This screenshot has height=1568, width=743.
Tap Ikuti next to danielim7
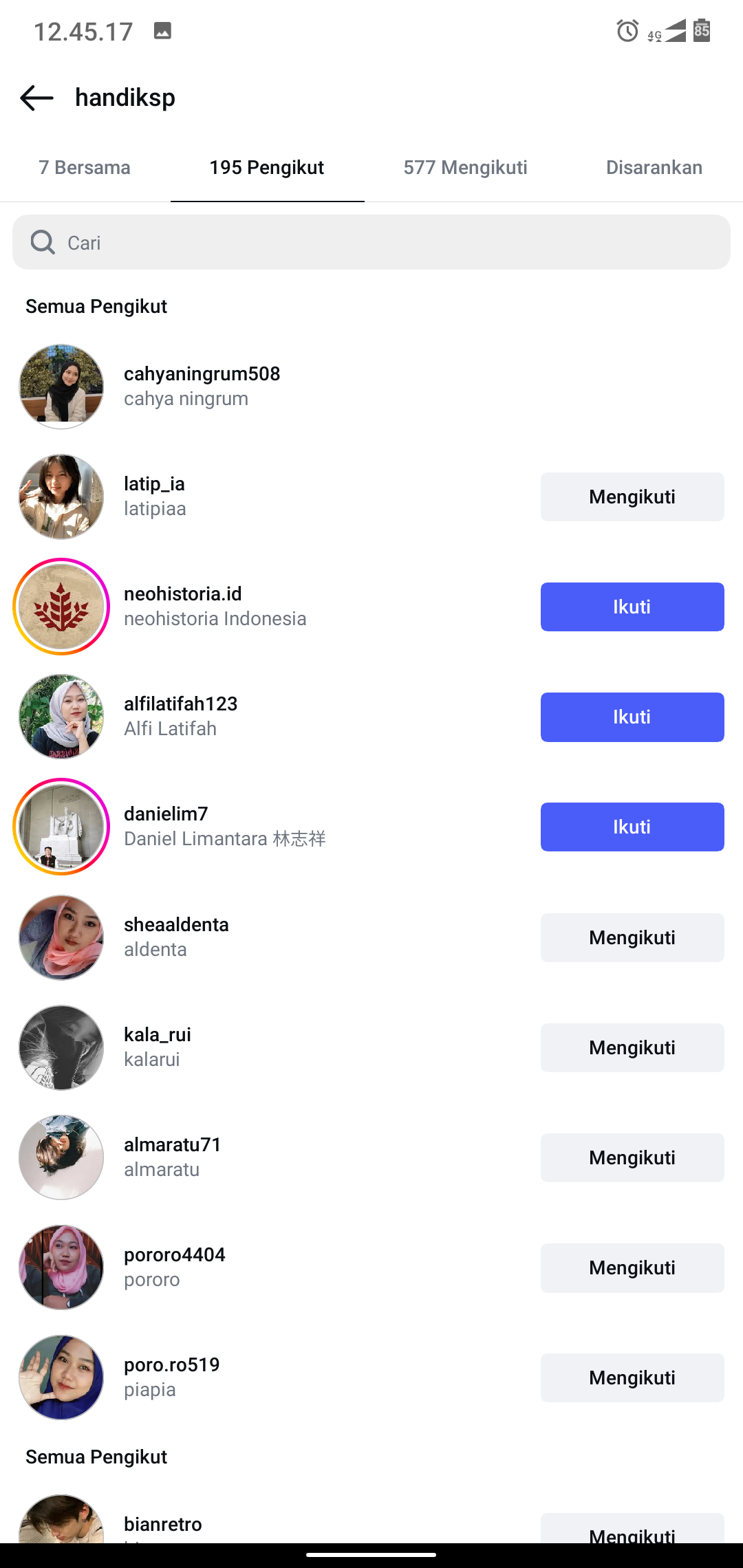tap(632, 827)
